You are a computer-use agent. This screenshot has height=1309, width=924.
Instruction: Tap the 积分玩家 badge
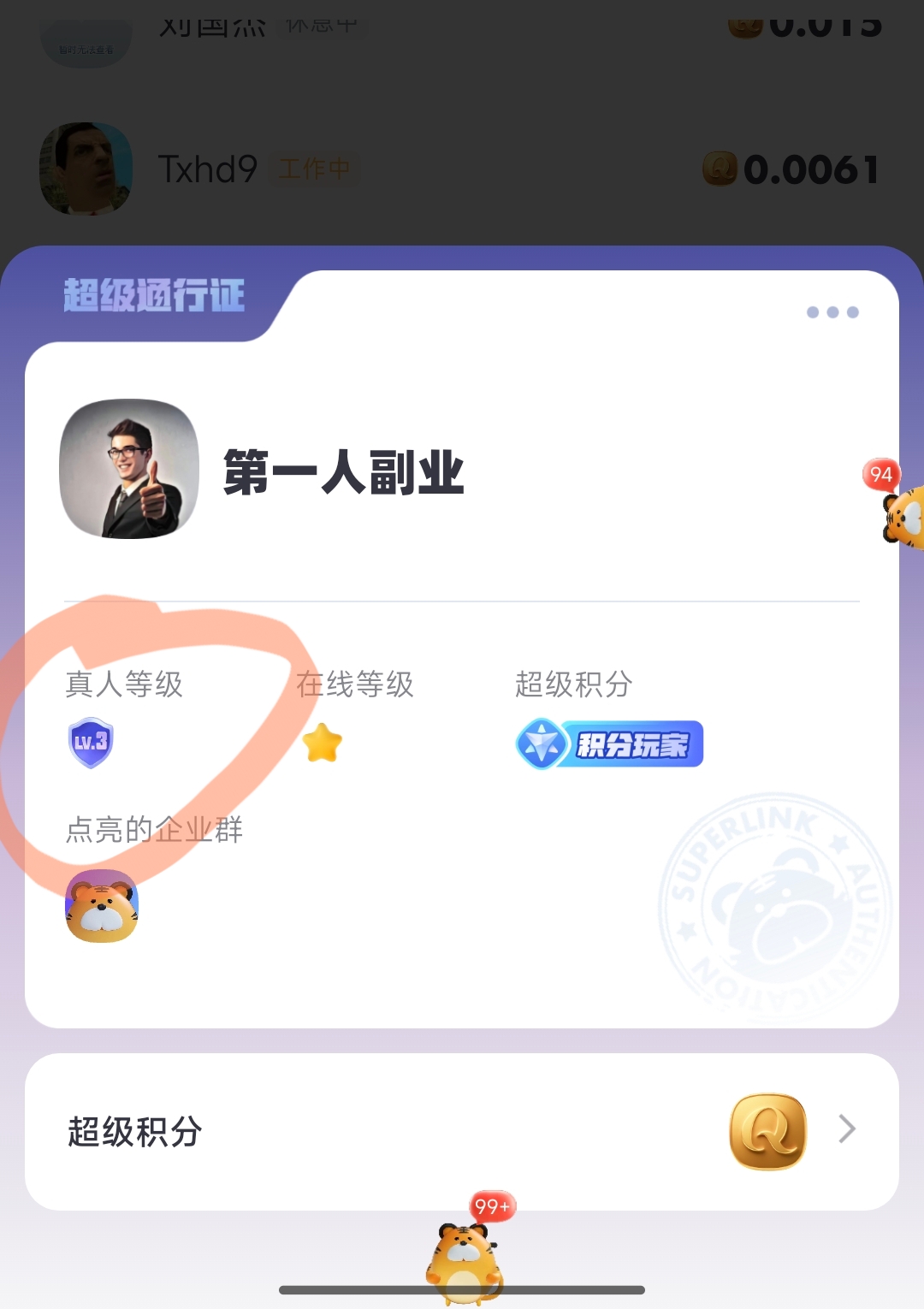click(609, 744)
